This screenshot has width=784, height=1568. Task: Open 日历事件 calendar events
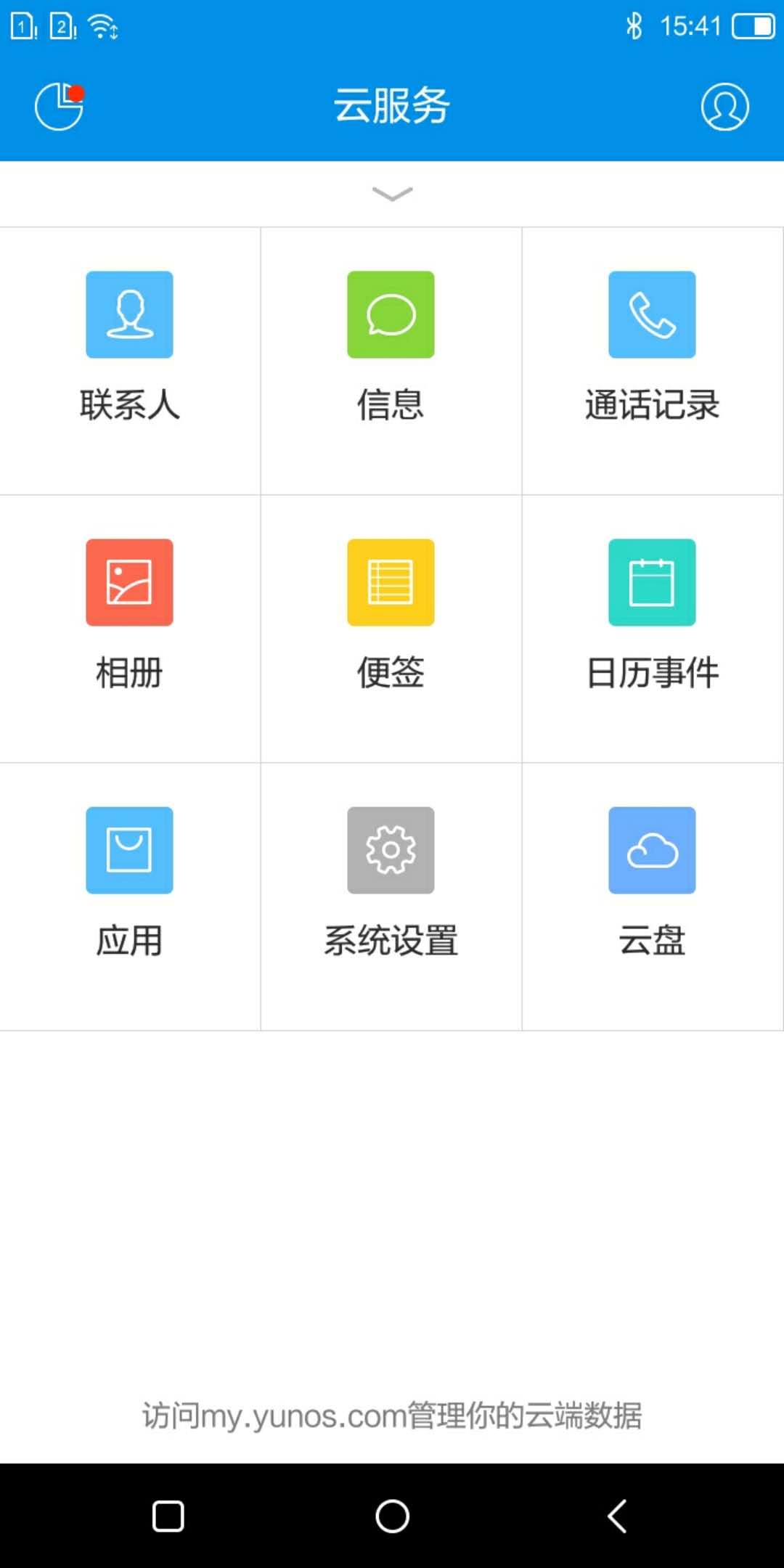coord(652,615)
